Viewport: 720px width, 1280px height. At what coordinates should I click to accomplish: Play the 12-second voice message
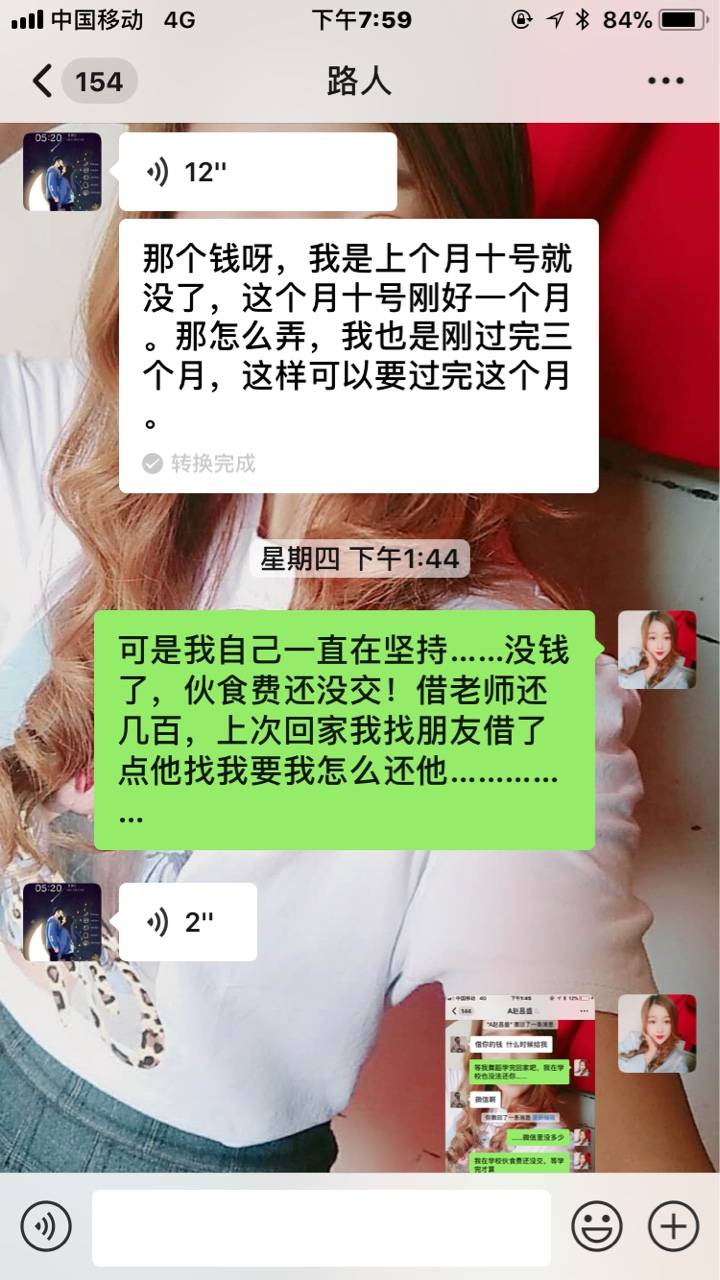(257, 172)
